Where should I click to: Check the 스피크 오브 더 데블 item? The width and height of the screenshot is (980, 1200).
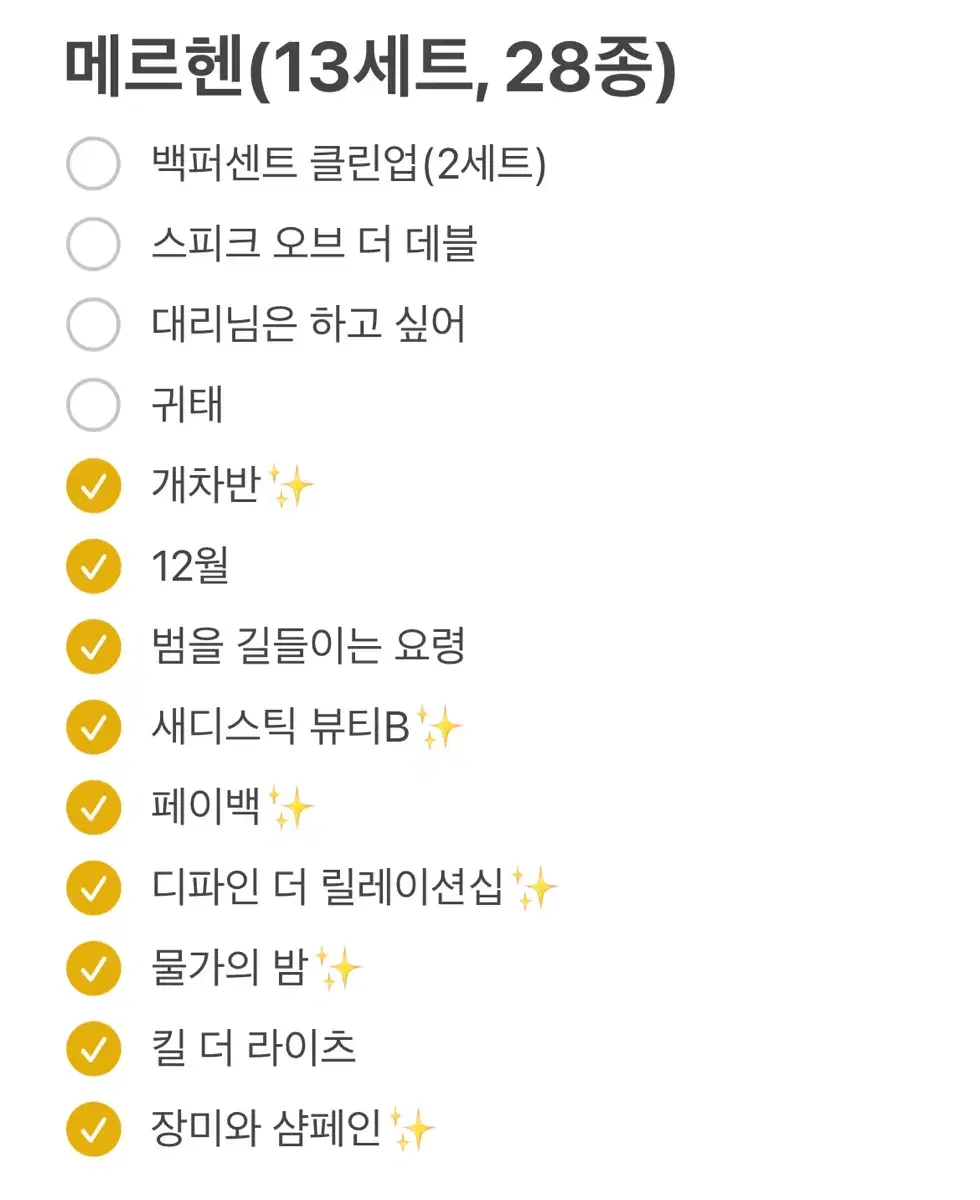[x=92, y=244]
